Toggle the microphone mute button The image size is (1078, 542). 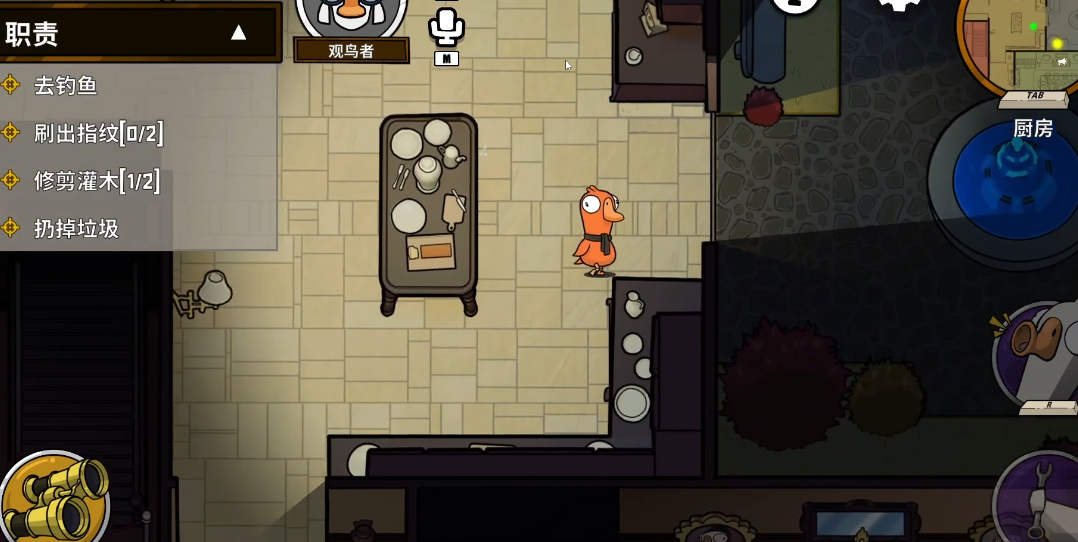pyautogui.click(x=446, y=27)
